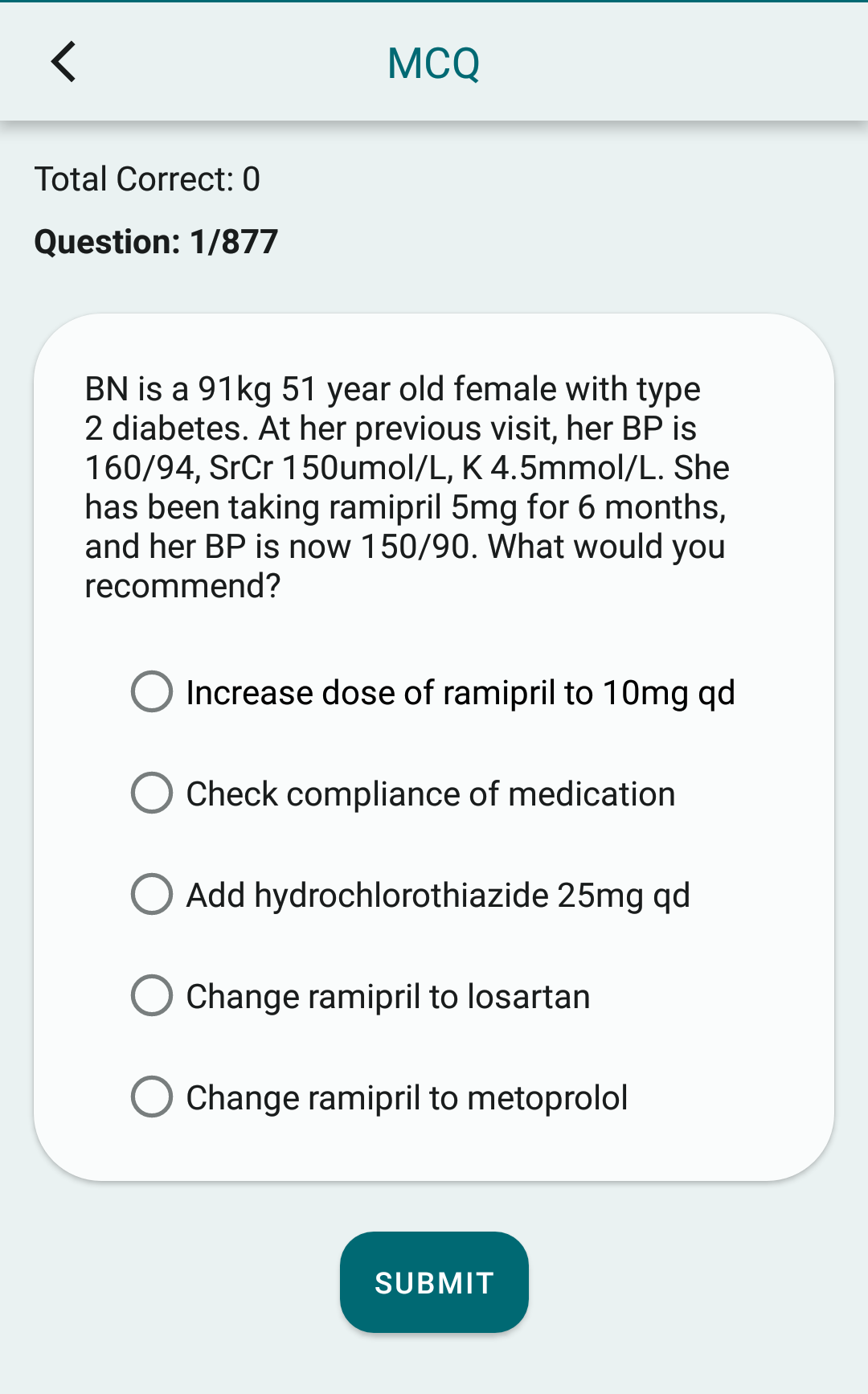Viewport: 868px width, 1394px height.
Task: Click the "Total Correct: 0" label
Action: (147, 178)
